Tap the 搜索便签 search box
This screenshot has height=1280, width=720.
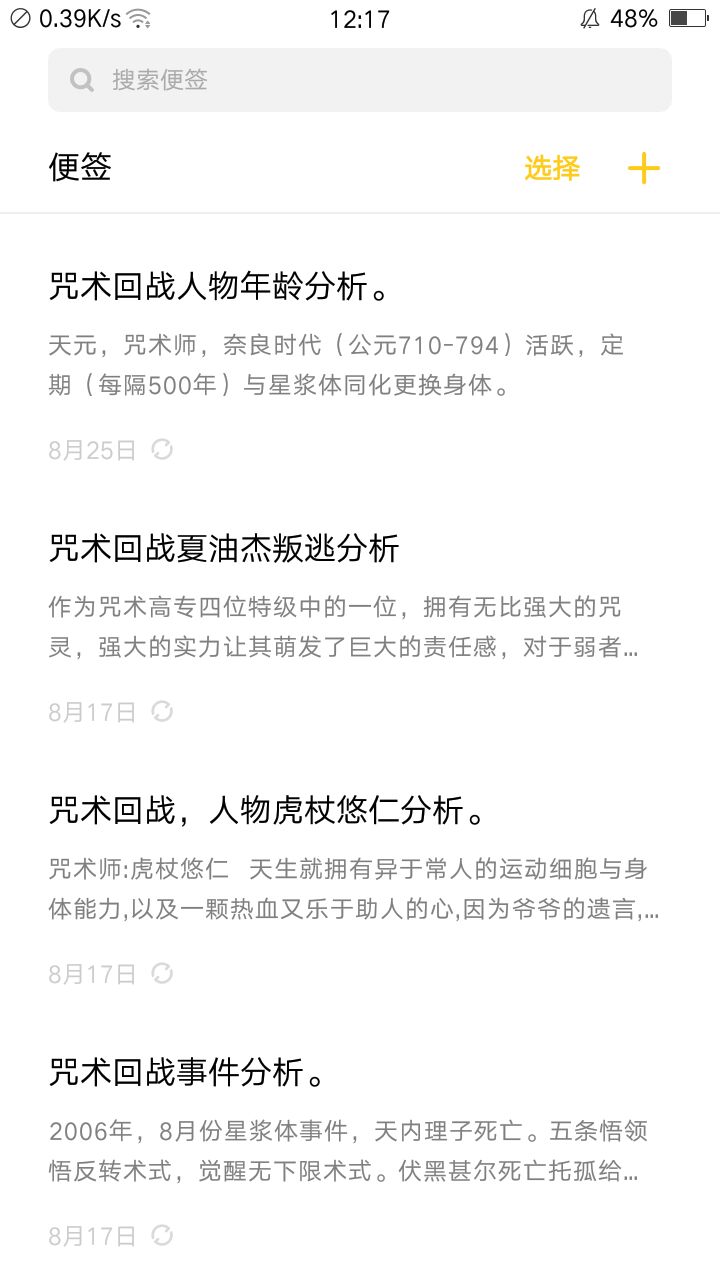tap(360, 80)
